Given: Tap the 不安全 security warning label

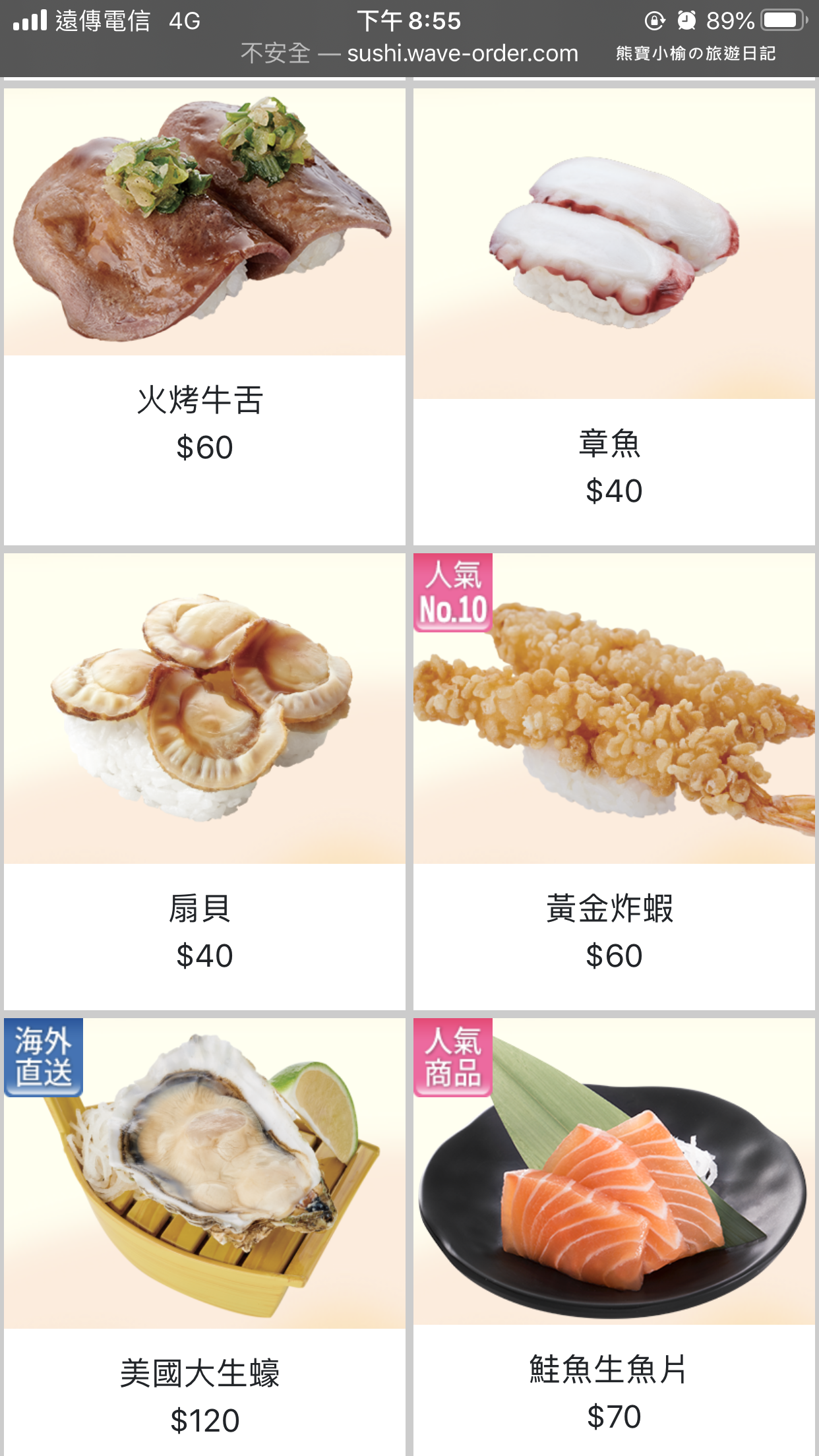Looking at the screenshot, I should point(276,53).
